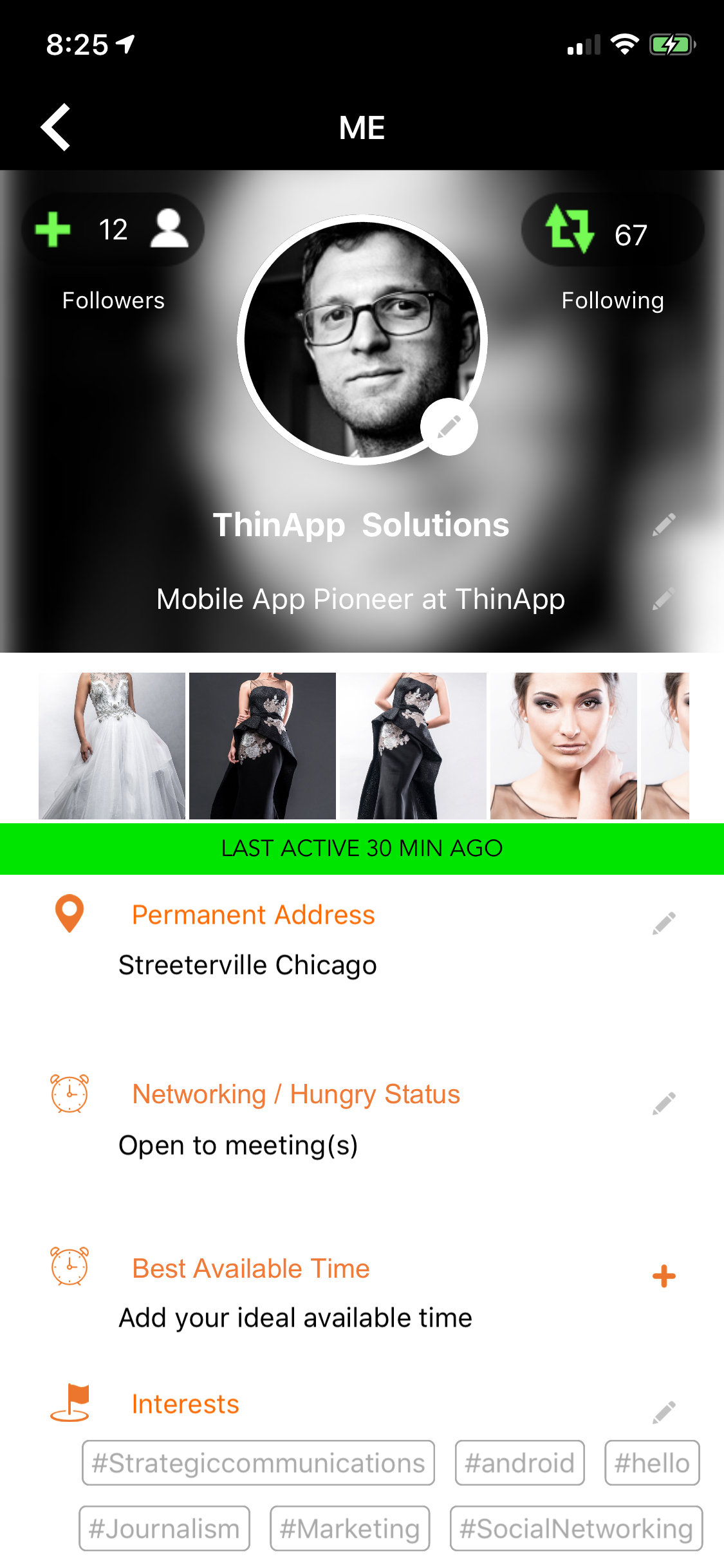Screen dimensions: 724x1568
Task: Select the #Strategiccommunications interest tag
Action: click(258, 1463)
